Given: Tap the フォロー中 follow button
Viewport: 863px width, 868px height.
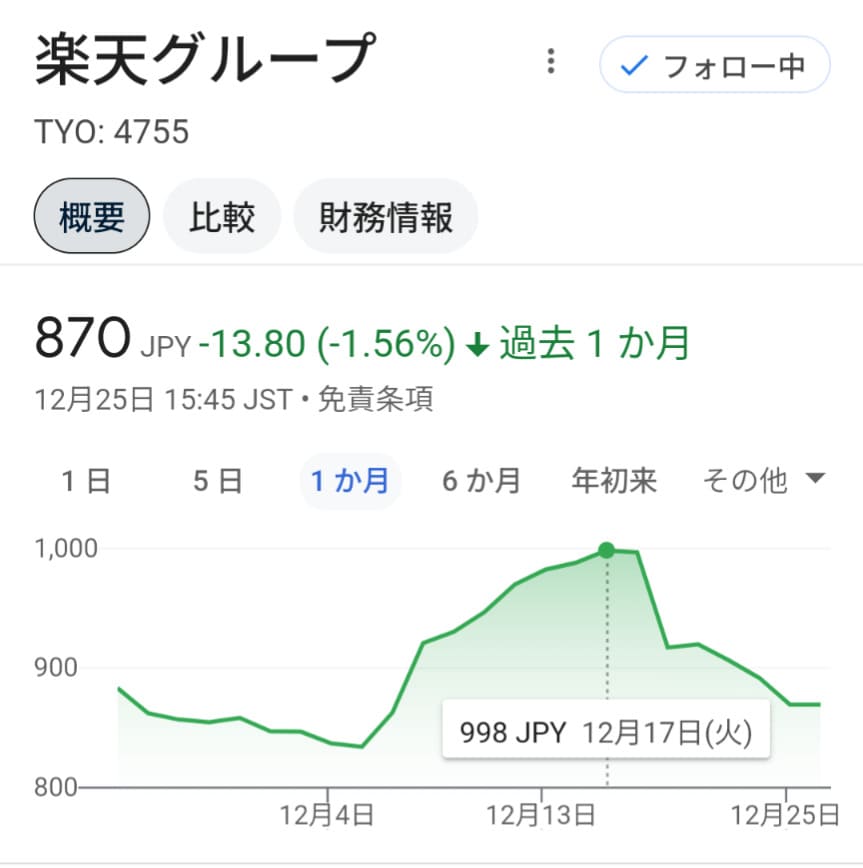Looking at the screenshot, I should point(714,66).
